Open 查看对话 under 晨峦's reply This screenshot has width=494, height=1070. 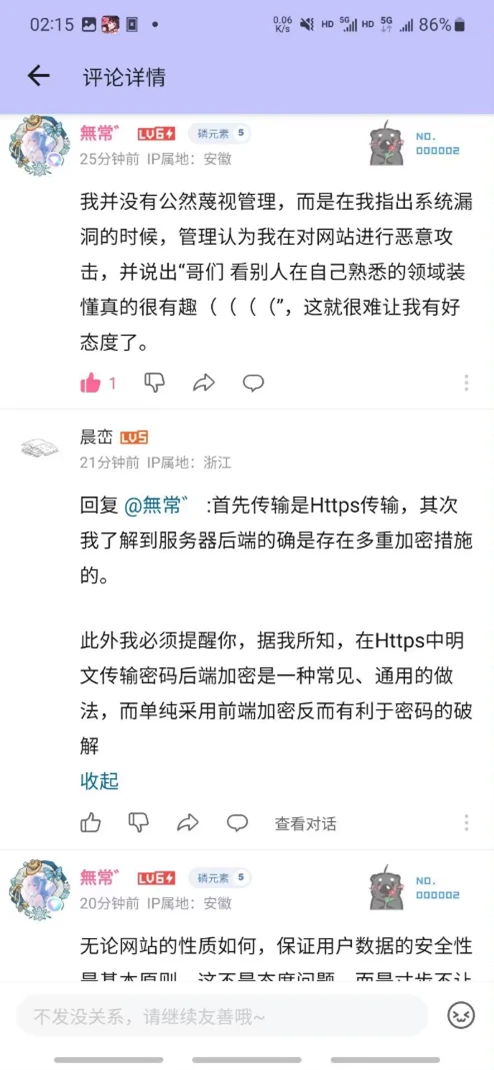pyautogui.click(x=305, y=824)
